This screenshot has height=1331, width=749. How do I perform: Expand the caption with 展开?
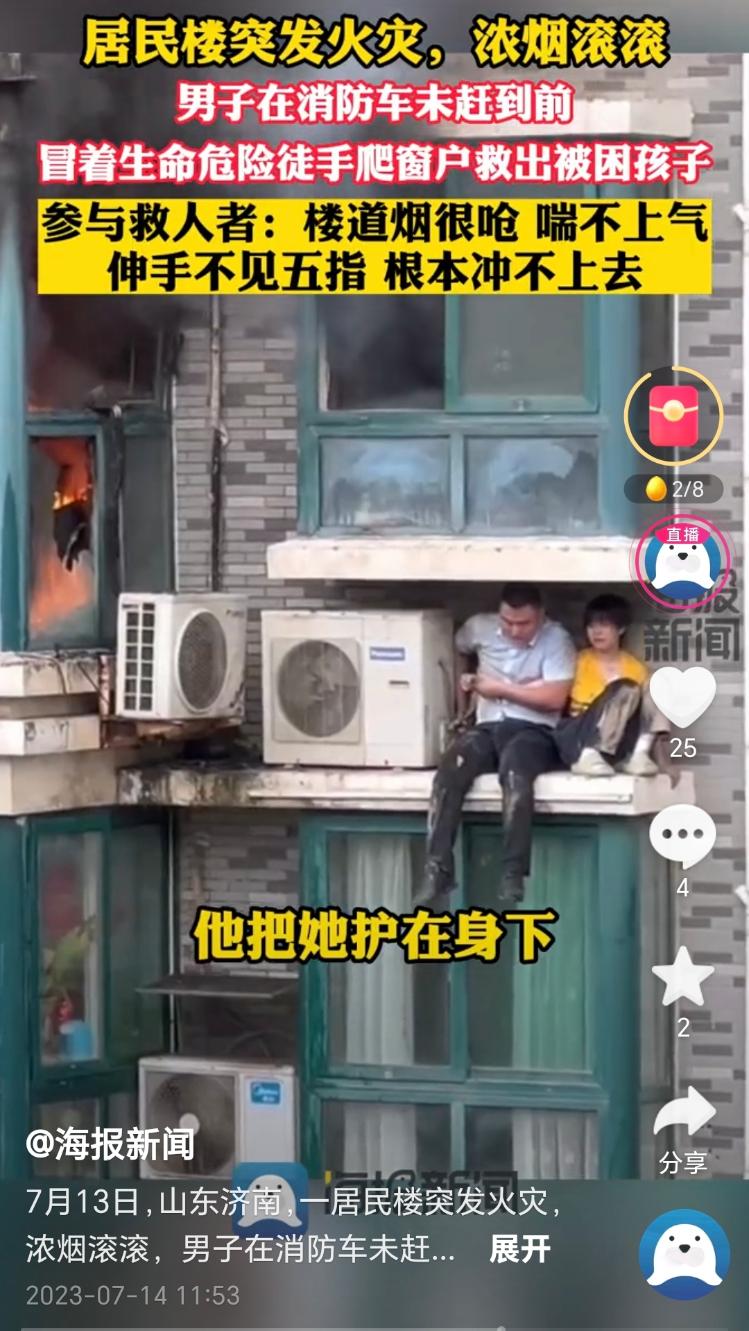click(520, 1249)
